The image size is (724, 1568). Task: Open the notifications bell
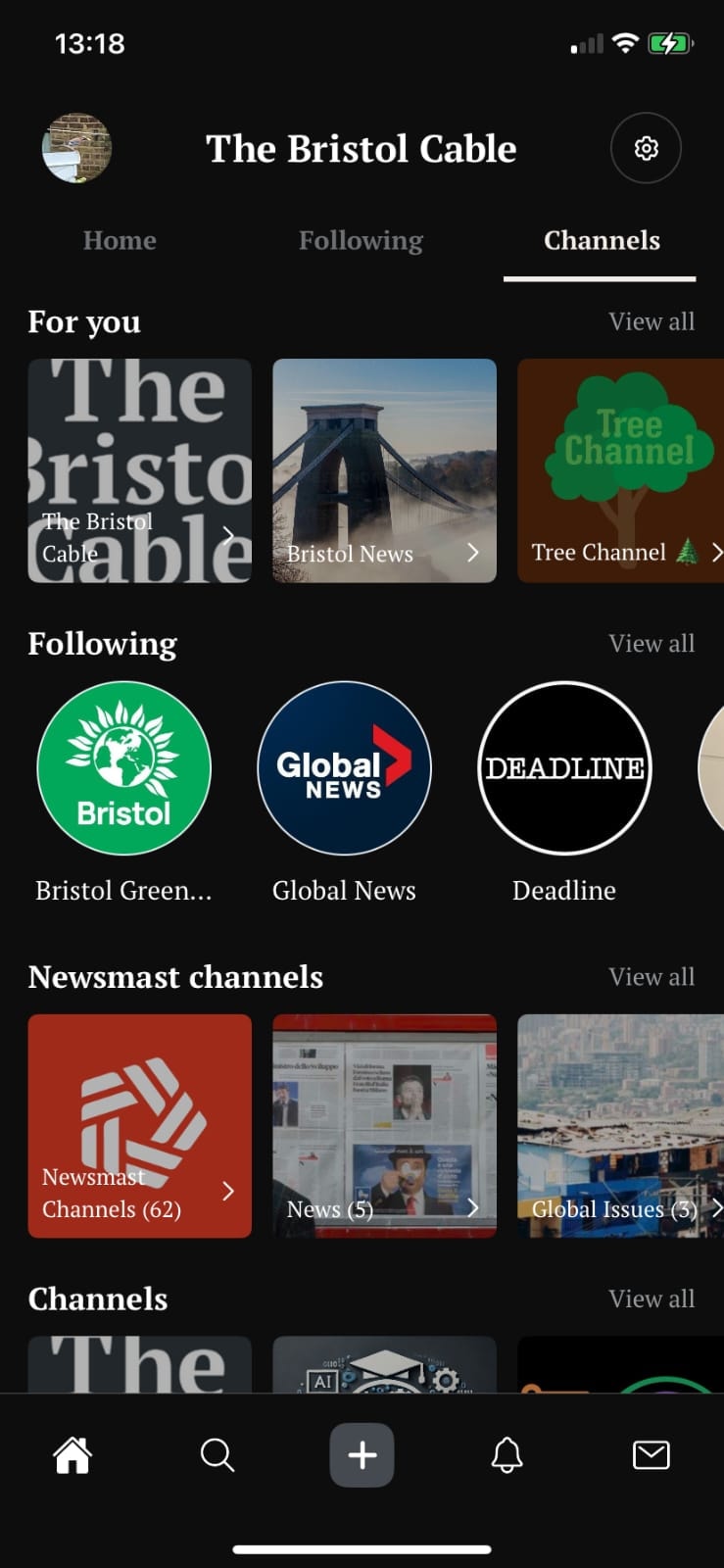point(507,1455)
